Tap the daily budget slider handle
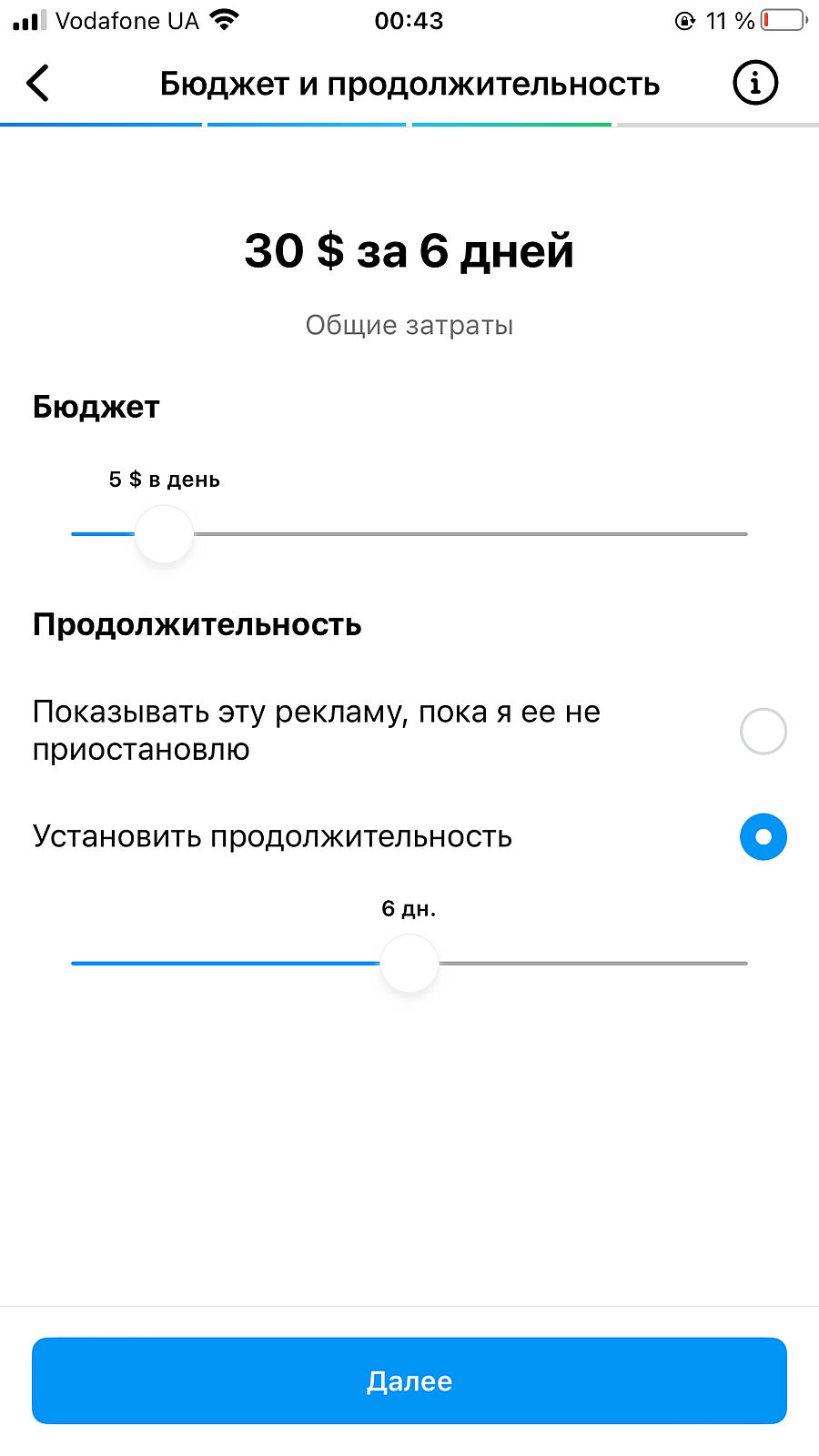Screen dimensions: 819x1456 (x=164, y=534)
